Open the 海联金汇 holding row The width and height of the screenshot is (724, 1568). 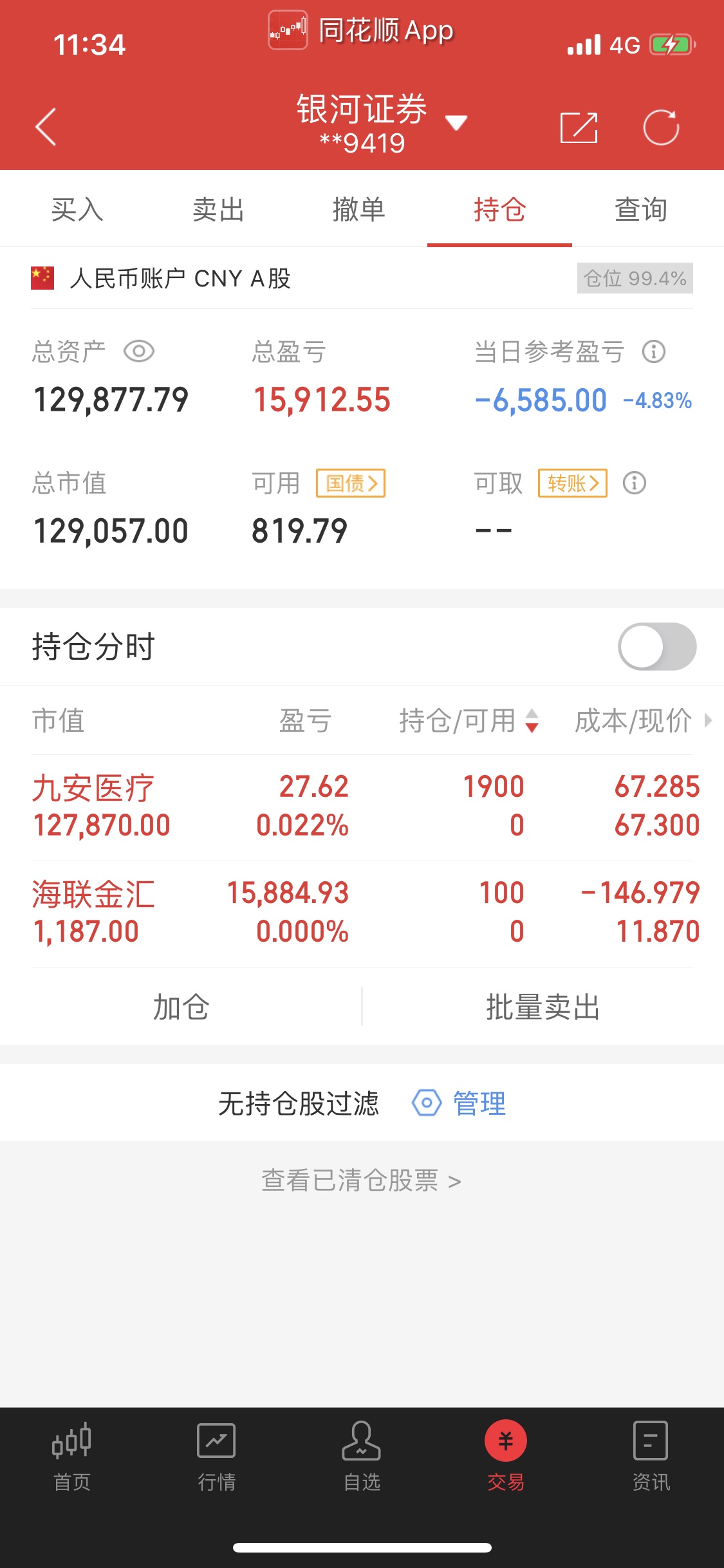pos(362,914)
